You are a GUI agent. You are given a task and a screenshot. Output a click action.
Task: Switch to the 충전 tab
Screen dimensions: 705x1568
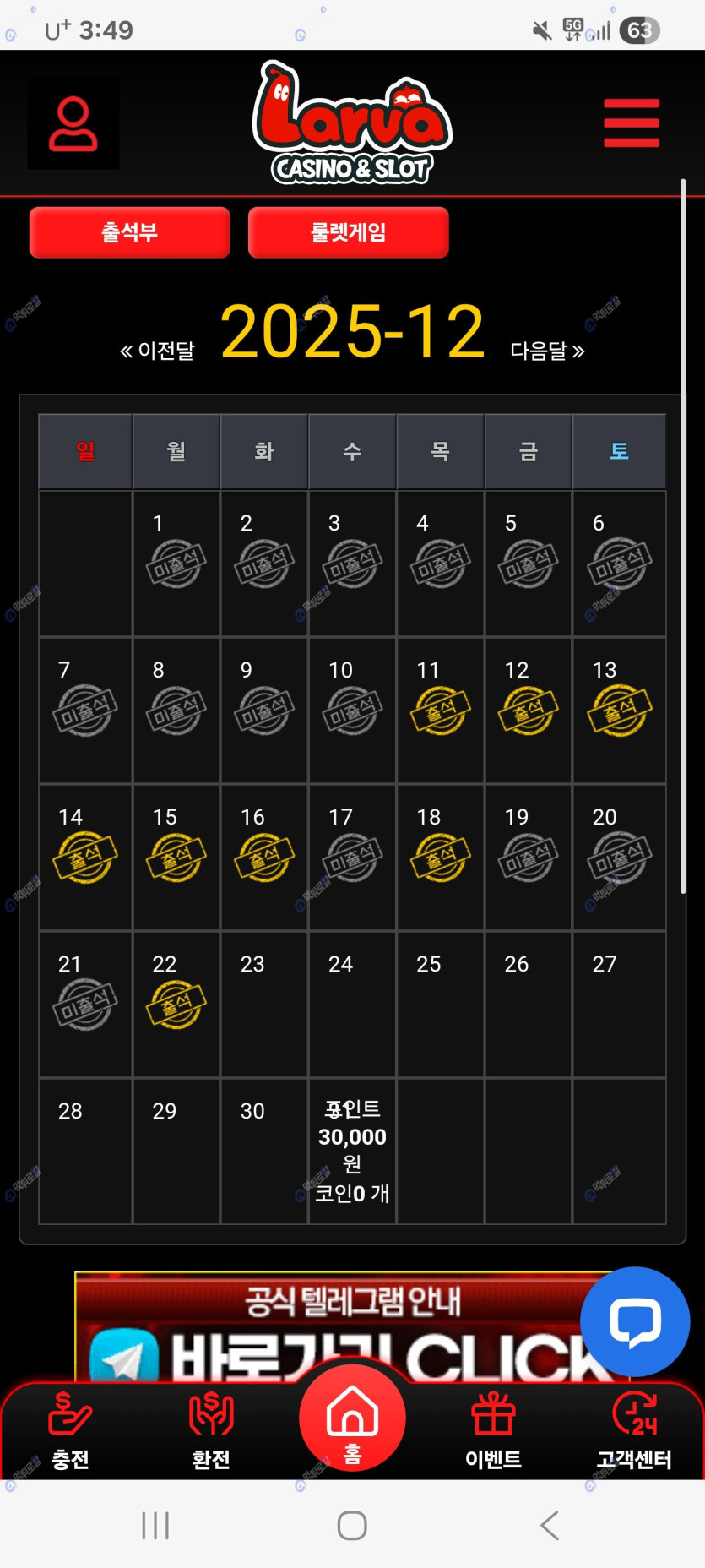[70, 1432]
